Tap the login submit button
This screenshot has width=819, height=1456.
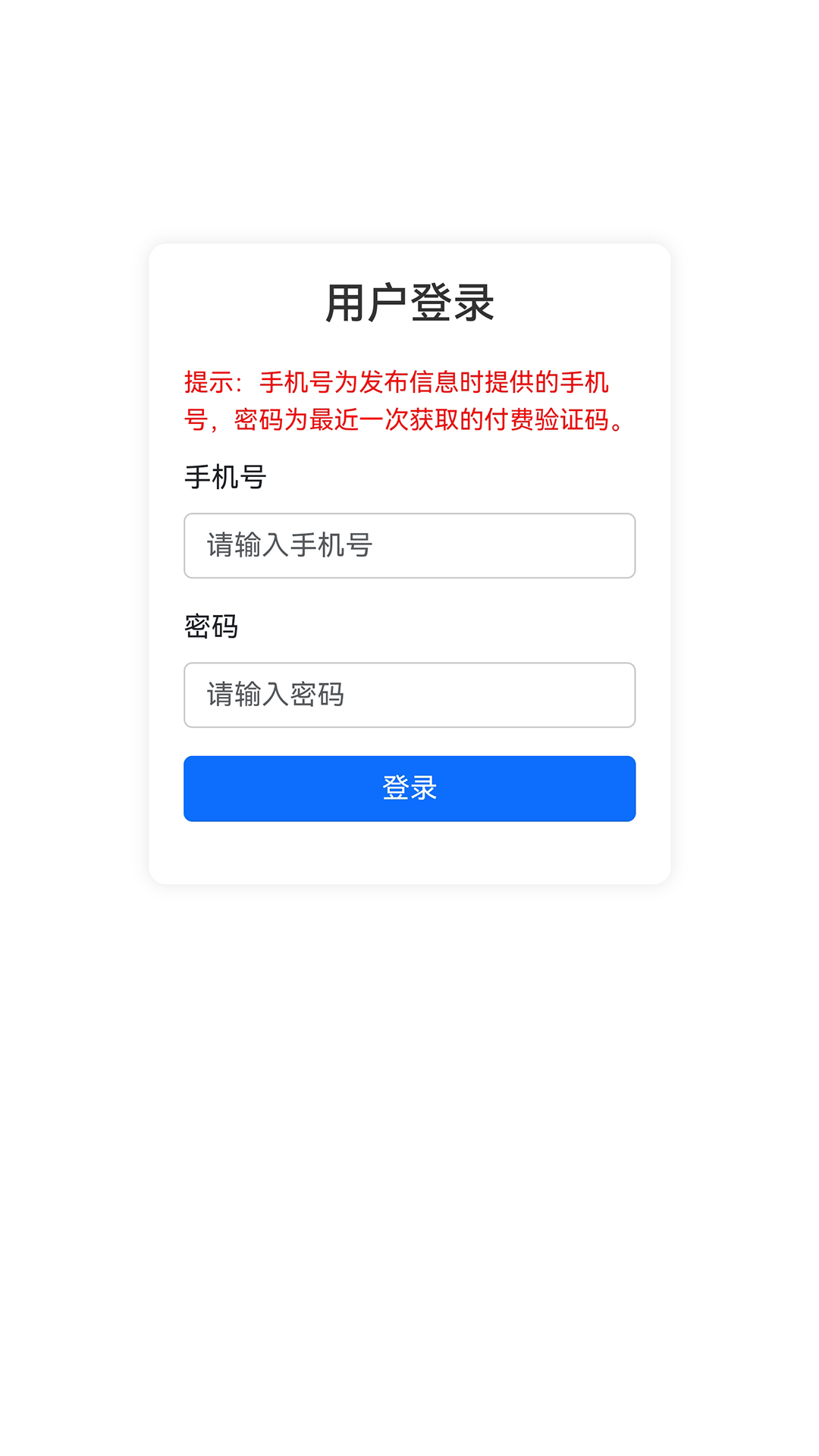pos(409,789)
